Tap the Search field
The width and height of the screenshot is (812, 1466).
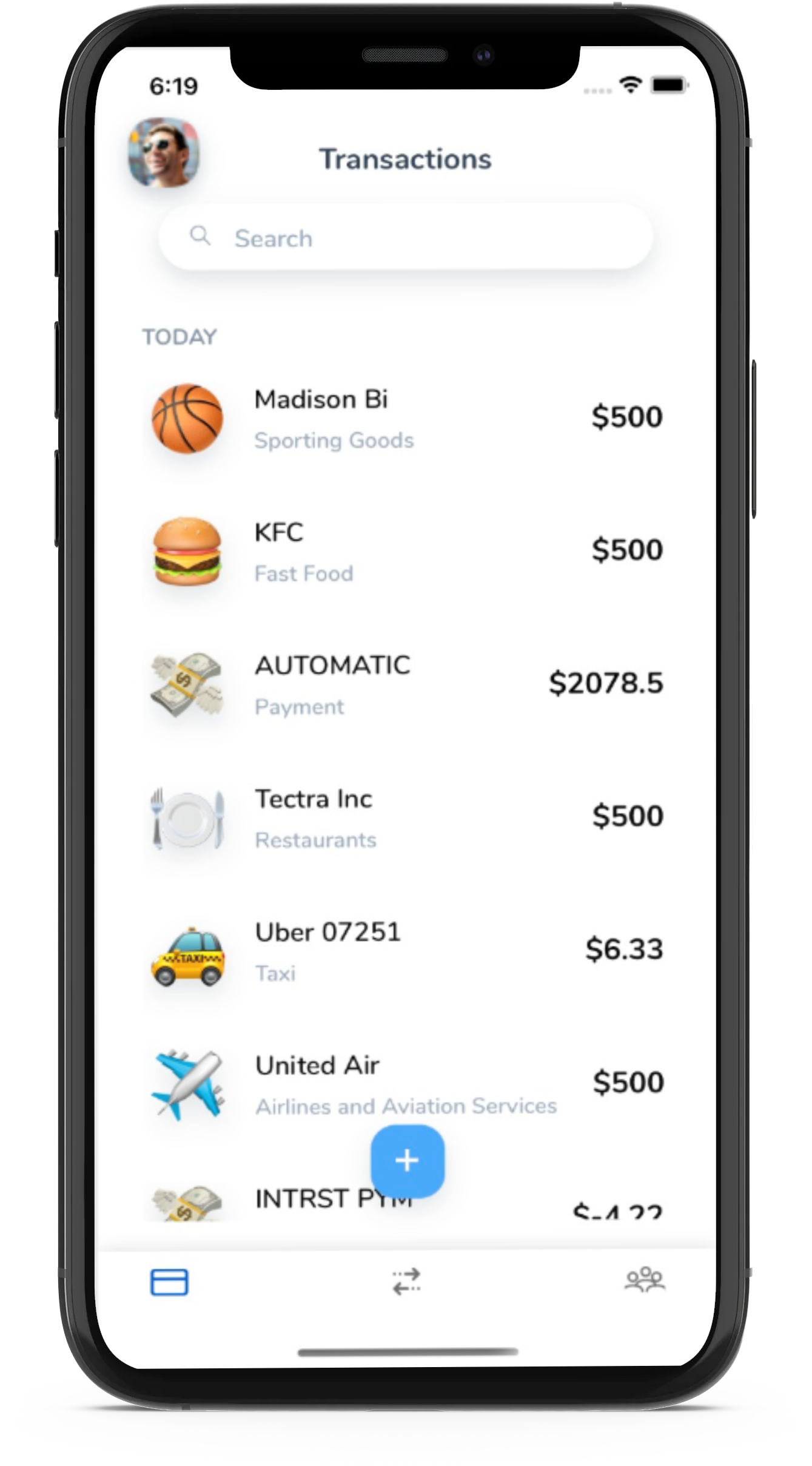click(x=405, y=237)
